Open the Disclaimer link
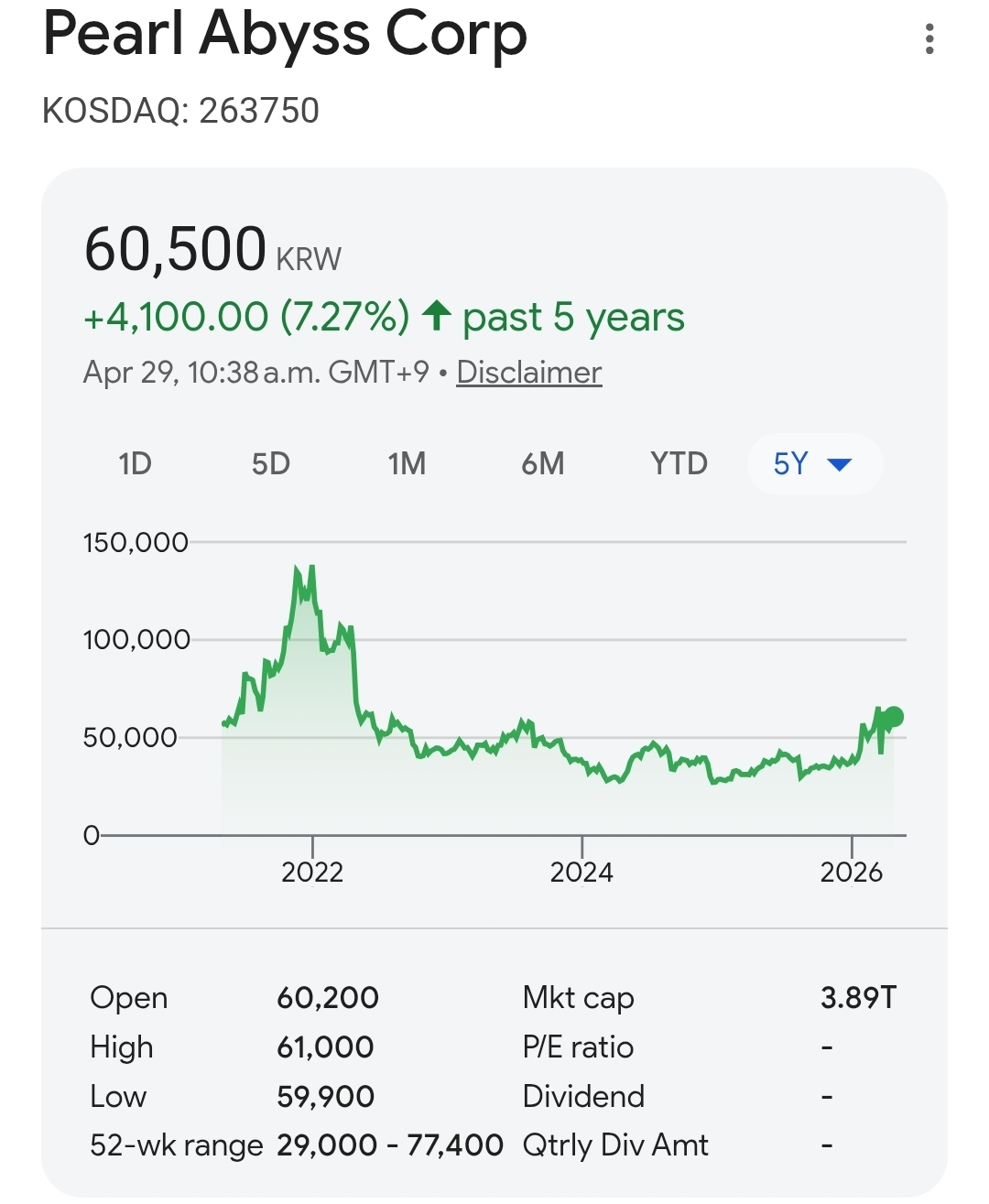 (528, 373)
